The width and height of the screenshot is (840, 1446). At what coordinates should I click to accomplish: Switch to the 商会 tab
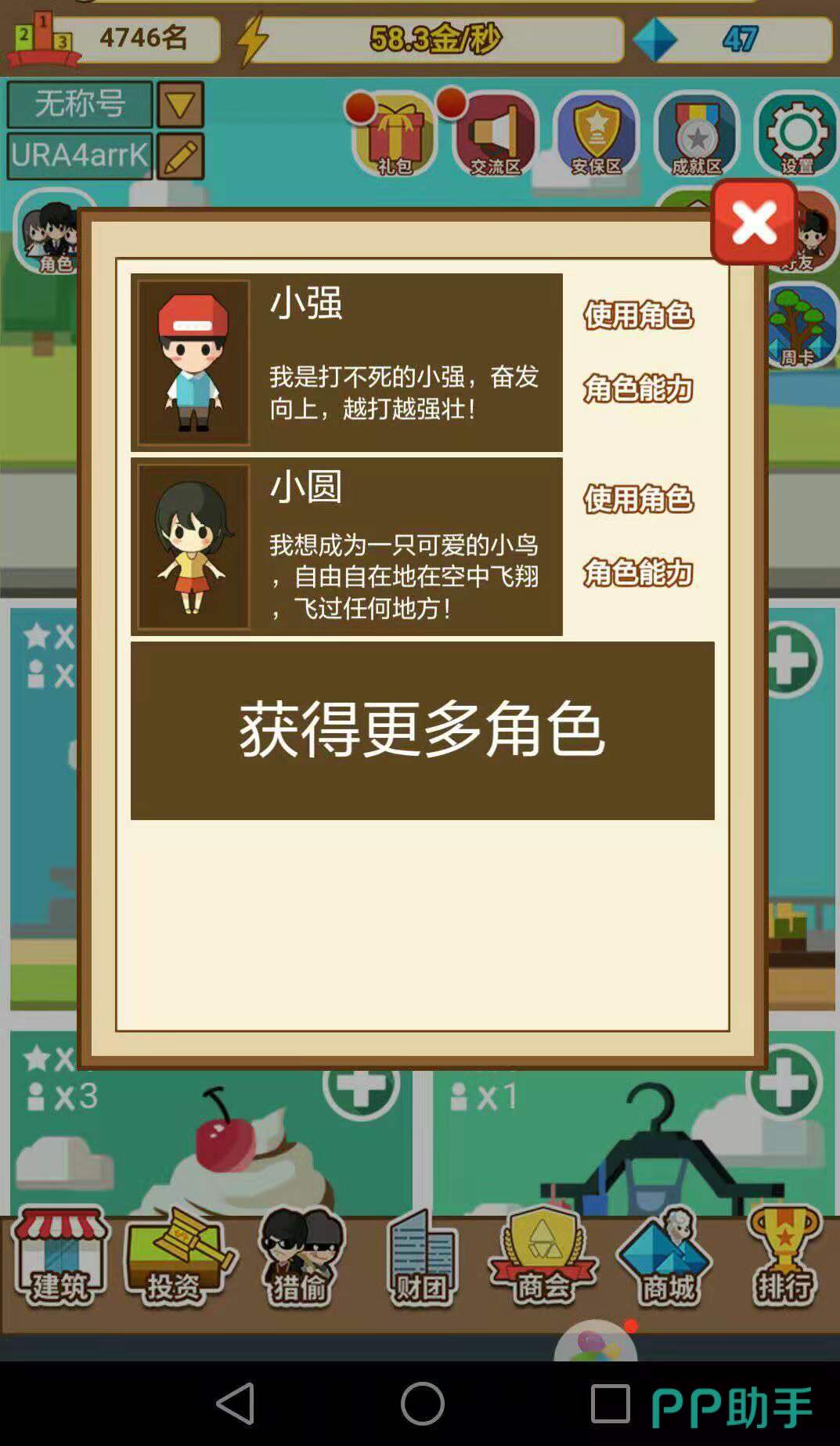tap(542, 1257)
